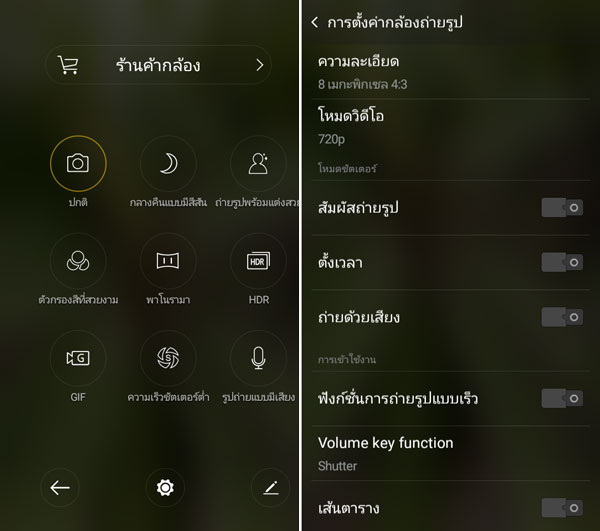This screenshot has width=600, height=531.
Task: Select the photo with sound microphone mode
Action: pos(258,358)
